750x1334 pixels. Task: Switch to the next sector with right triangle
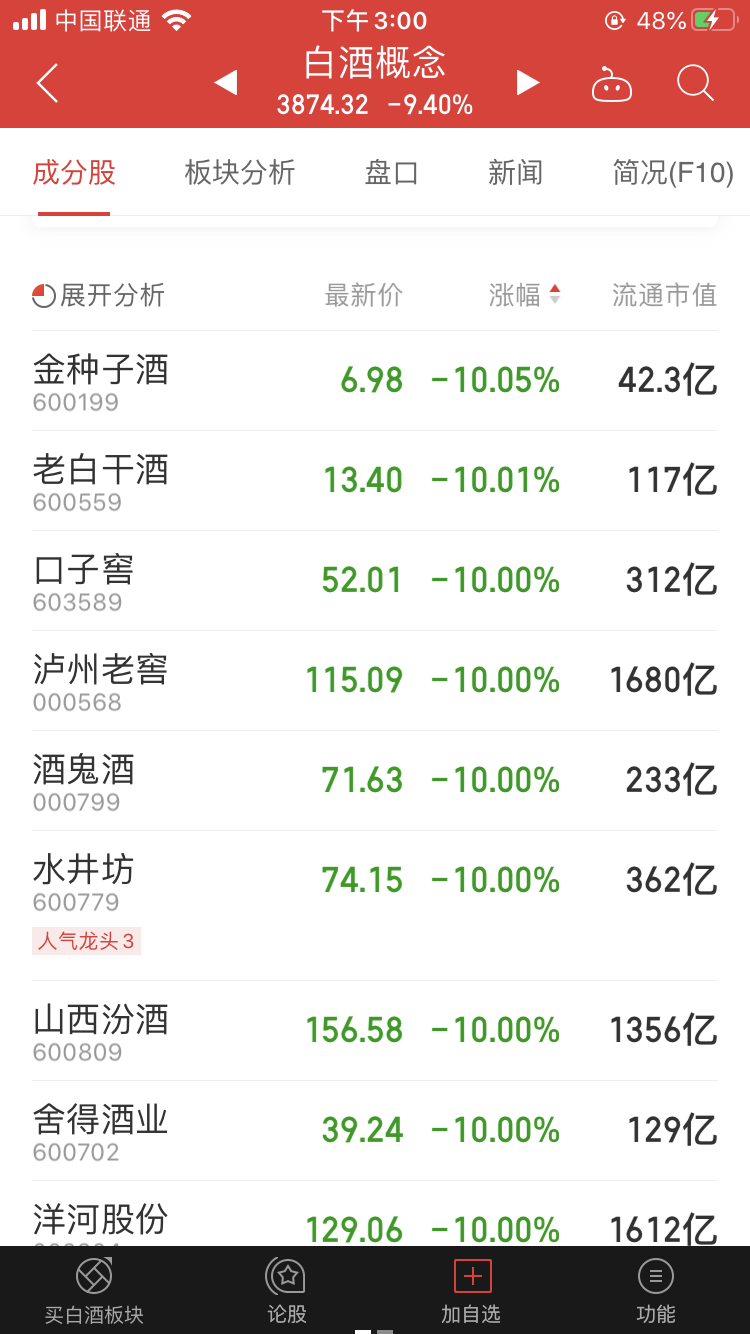(x=528, y=83)
